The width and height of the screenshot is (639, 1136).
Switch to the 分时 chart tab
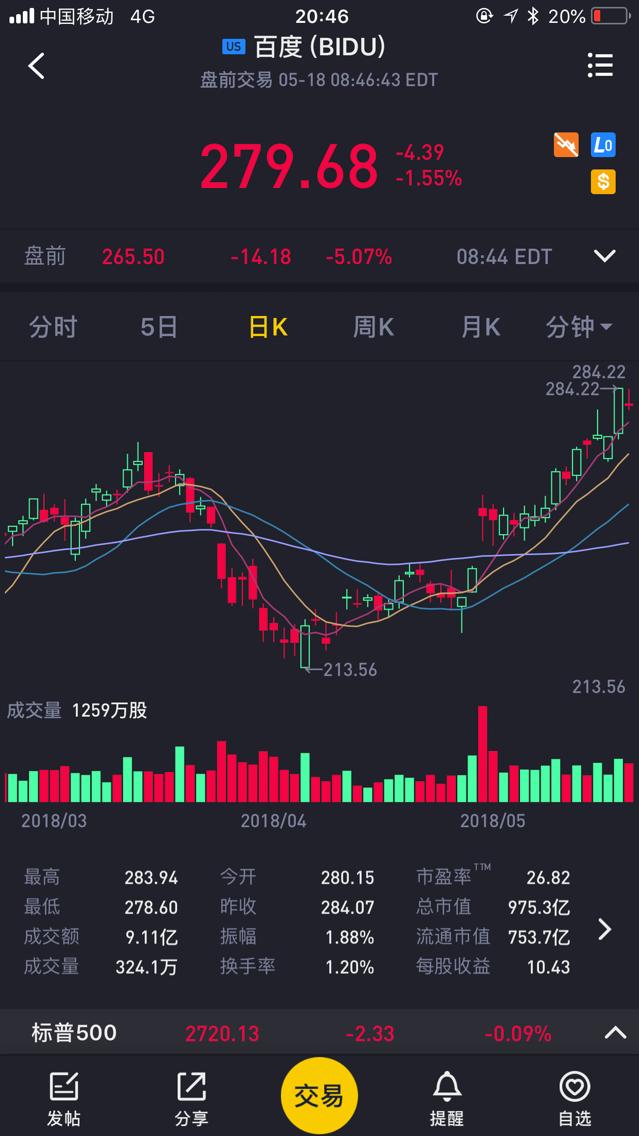(53, 327)
